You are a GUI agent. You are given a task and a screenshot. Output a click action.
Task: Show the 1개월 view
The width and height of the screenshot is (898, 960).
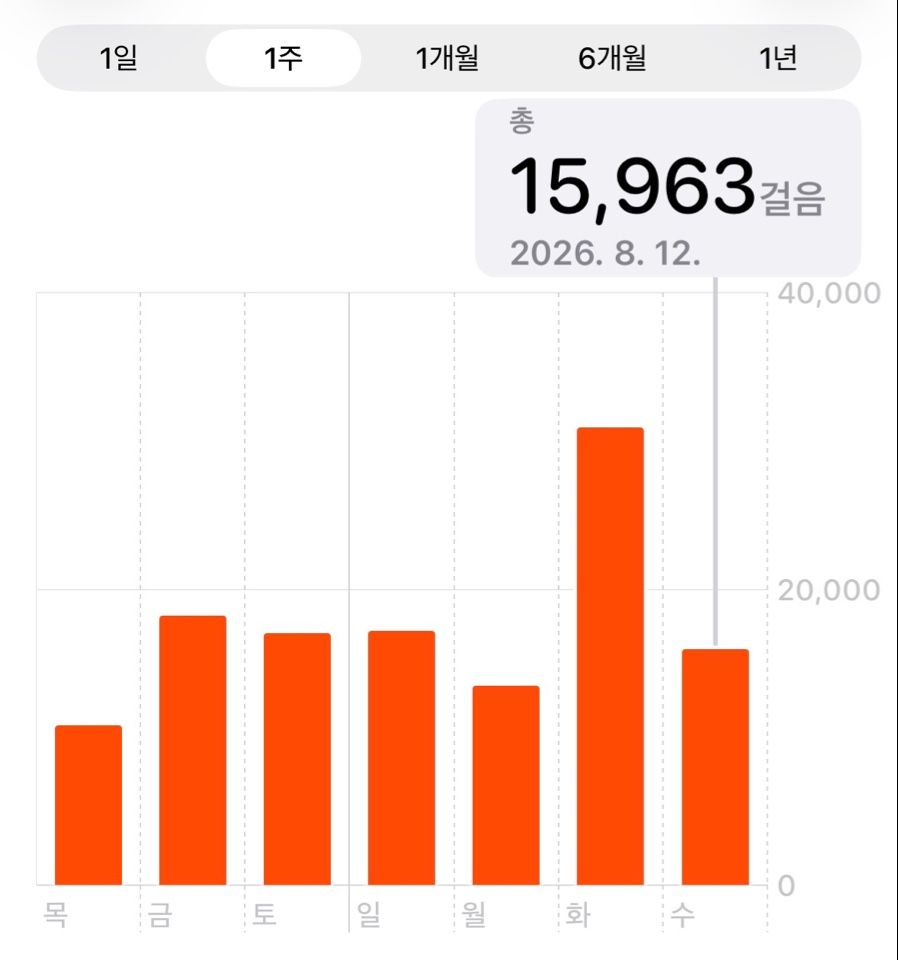[447, 58]
